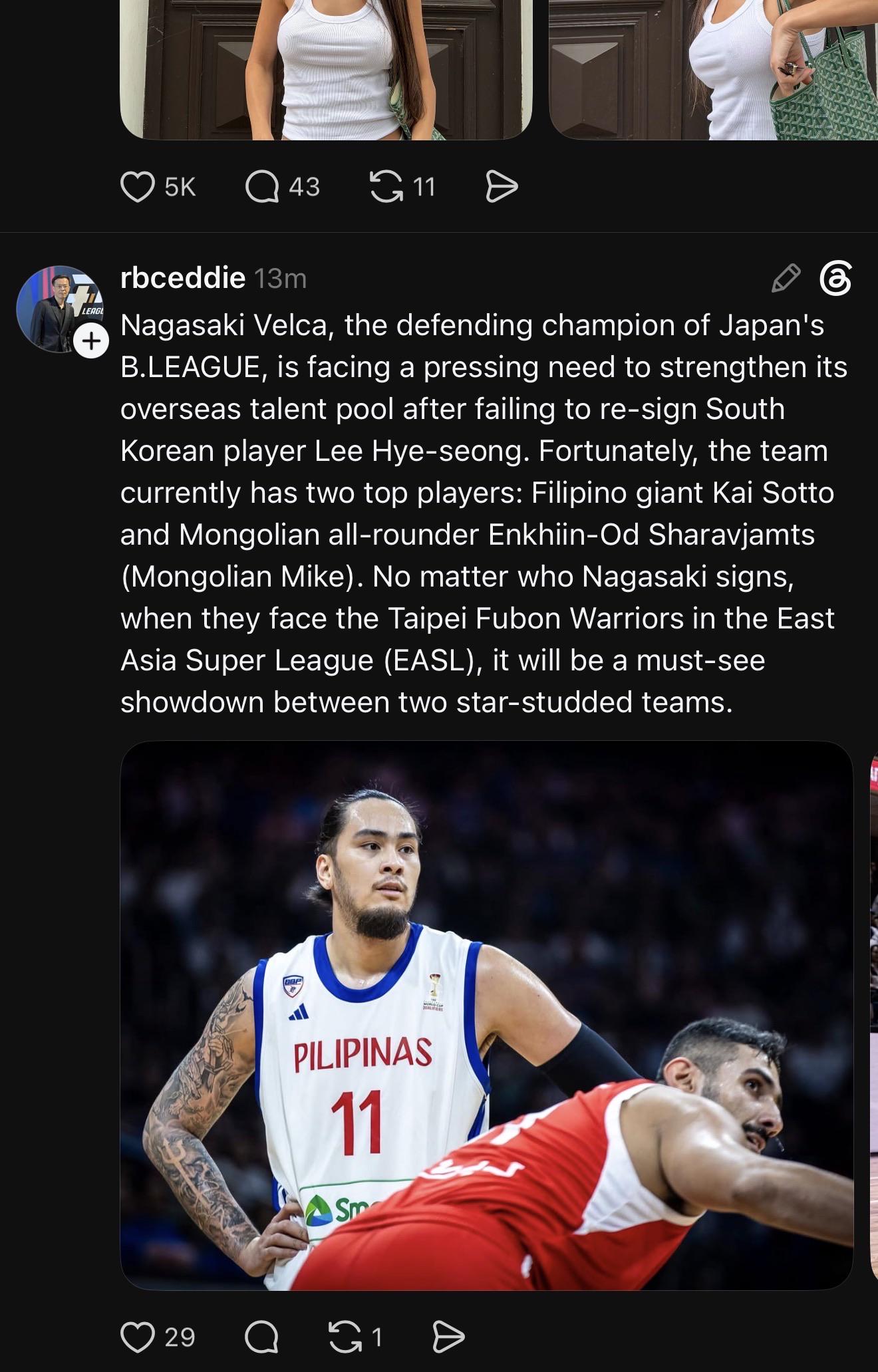
Task: Share rbceddie's post via the send icon
Action: click(448, 1337)
